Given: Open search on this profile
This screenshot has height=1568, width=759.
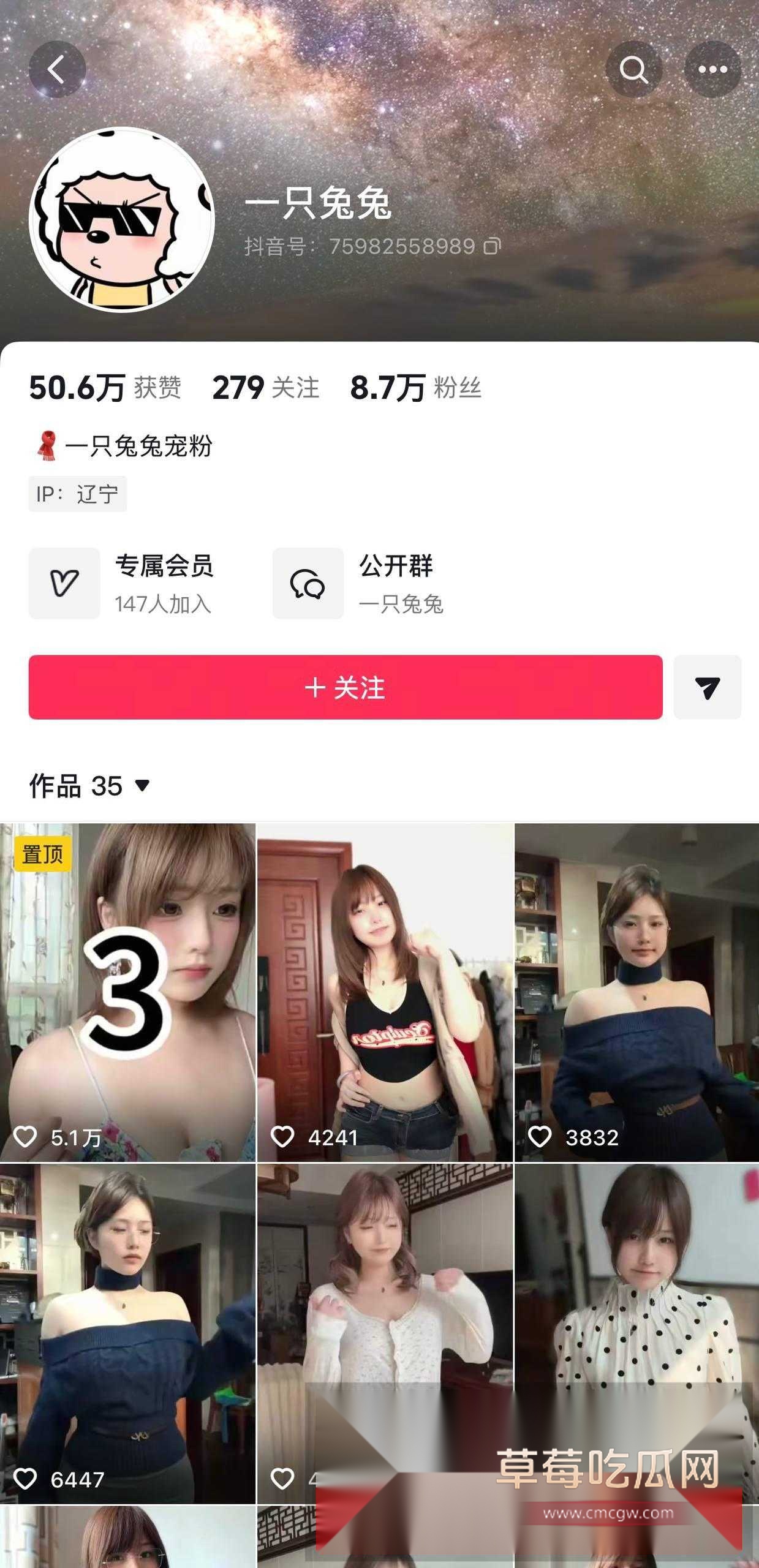Looking at the screenshot, I should pyautogui.click(x=633, y=69).
